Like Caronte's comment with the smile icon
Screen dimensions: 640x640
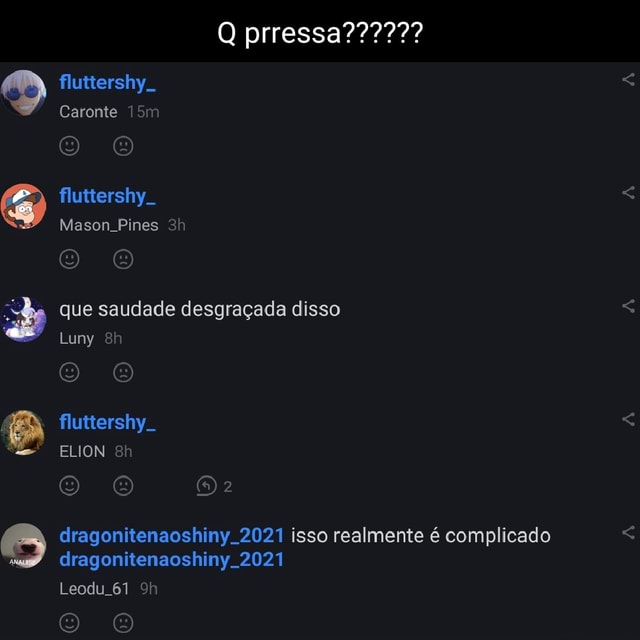[x=69, y=146]
